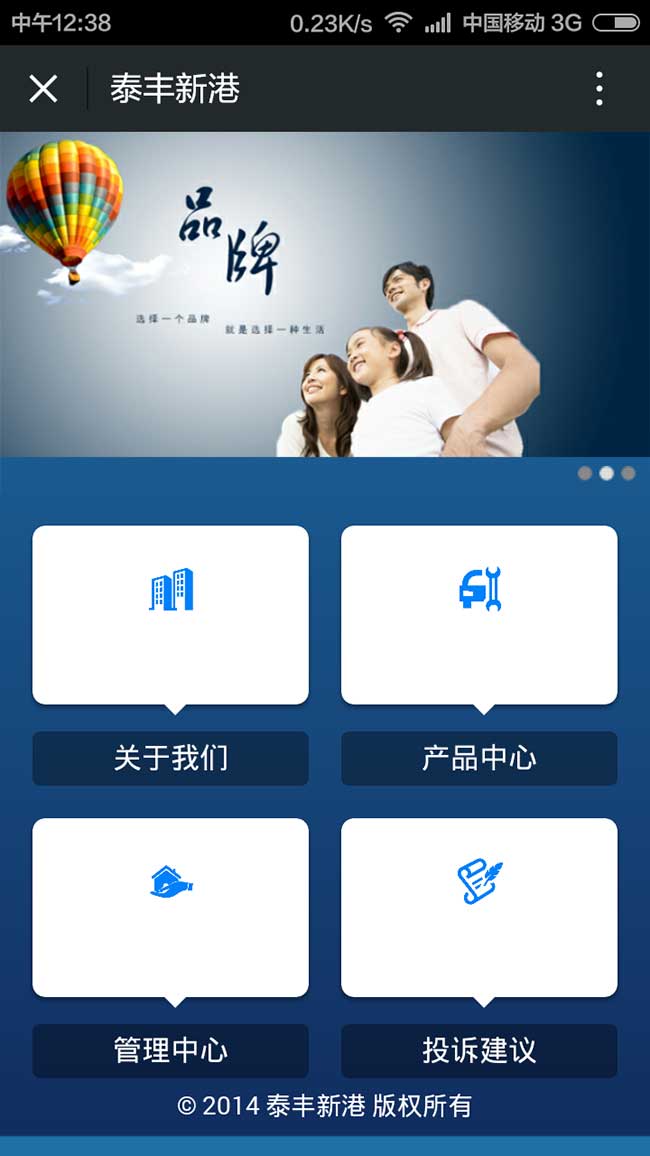Open 投诉建议 feedback page

pyautogui.click(x=479, y=907)
